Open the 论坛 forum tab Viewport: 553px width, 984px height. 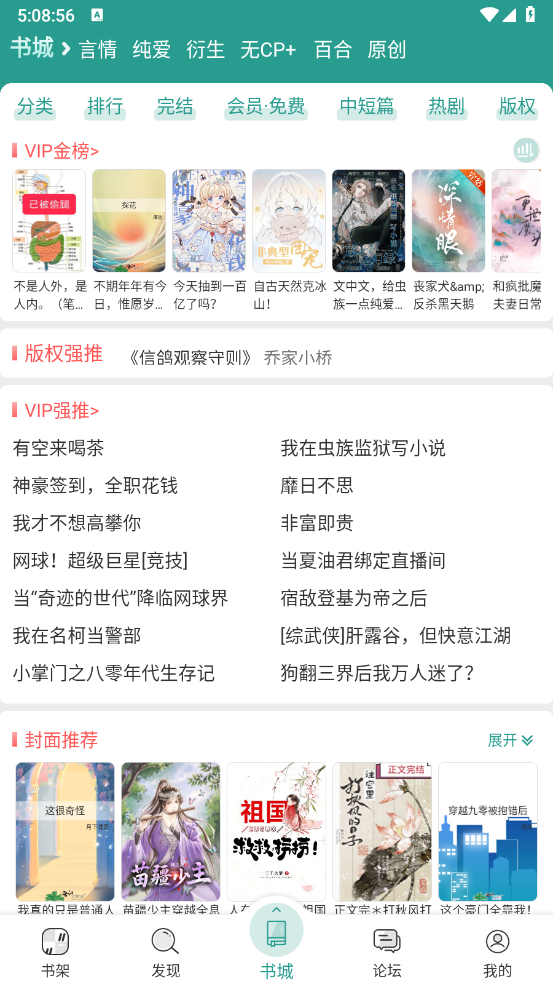pyautogui.click(x=387, y=953)
